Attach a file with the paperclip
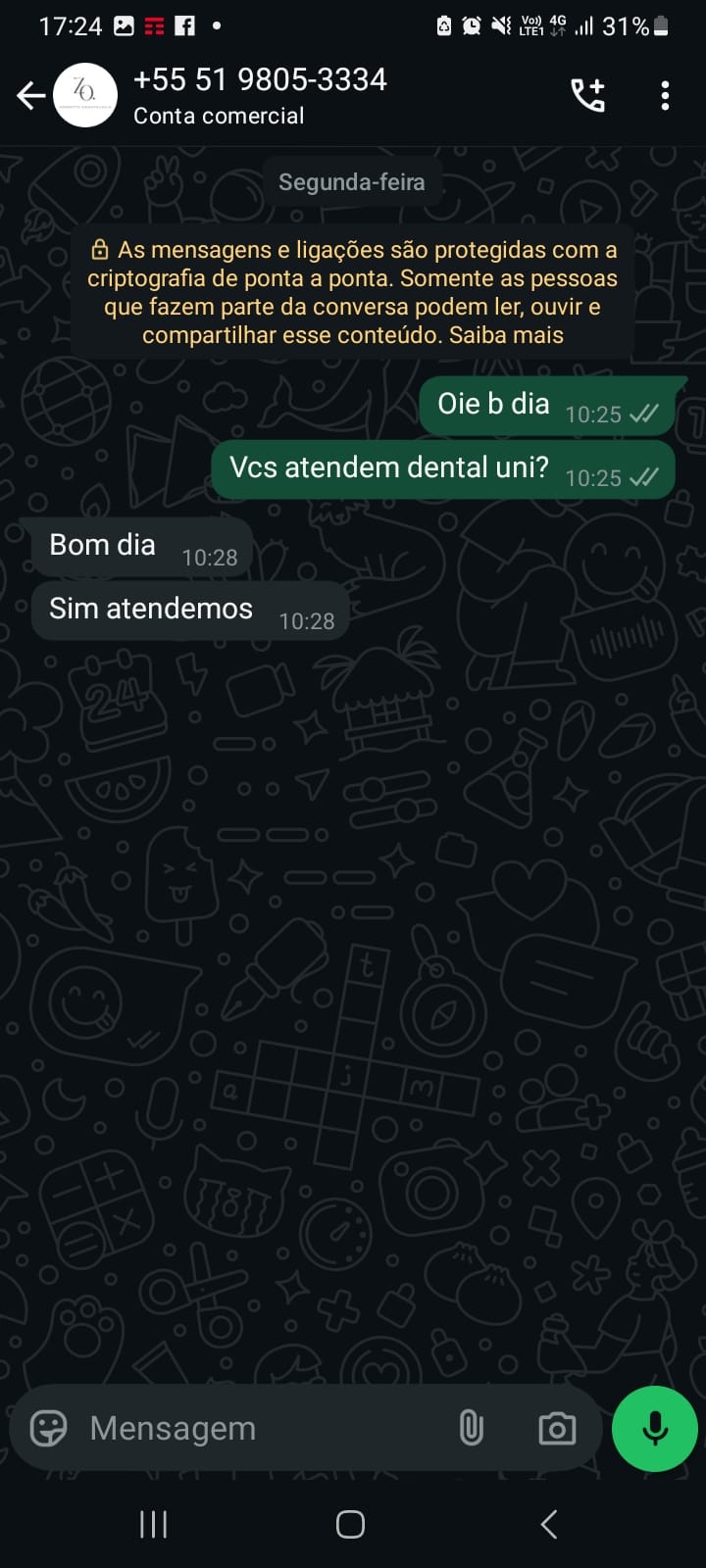Viewport: 706px width, 1568px height. 472,1428
